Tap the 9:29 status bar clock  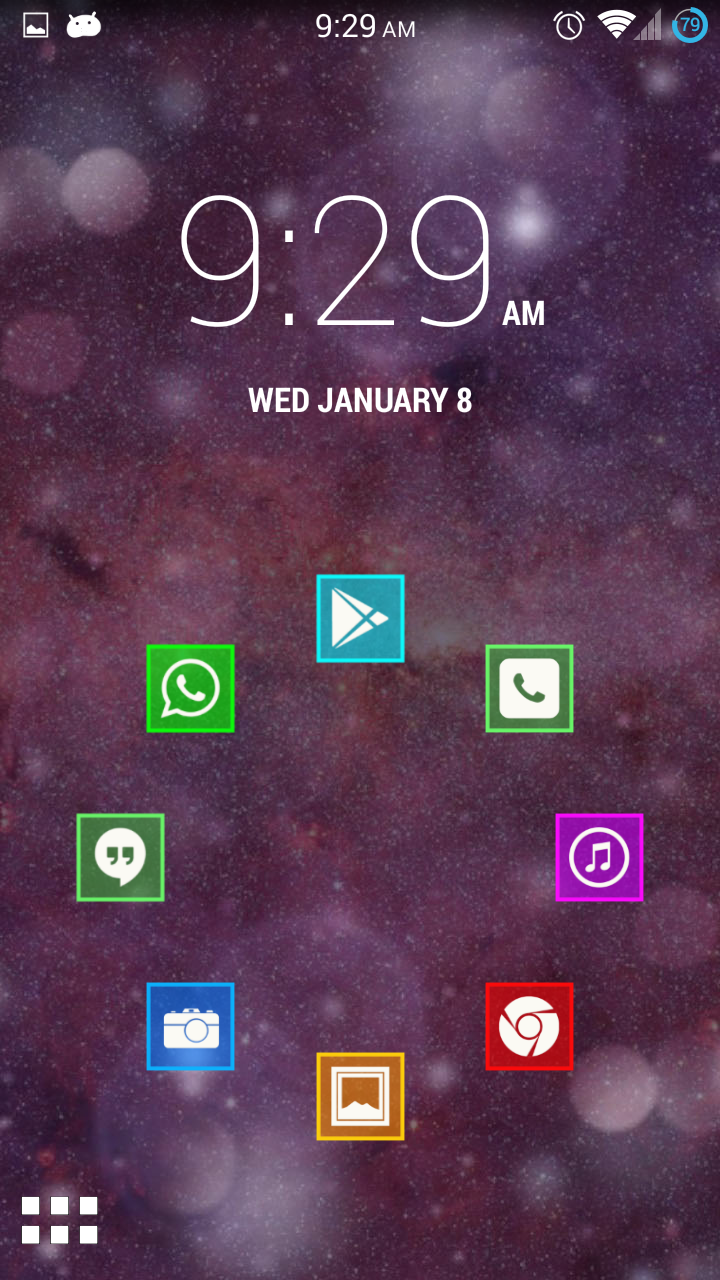[x=366, y=27]
